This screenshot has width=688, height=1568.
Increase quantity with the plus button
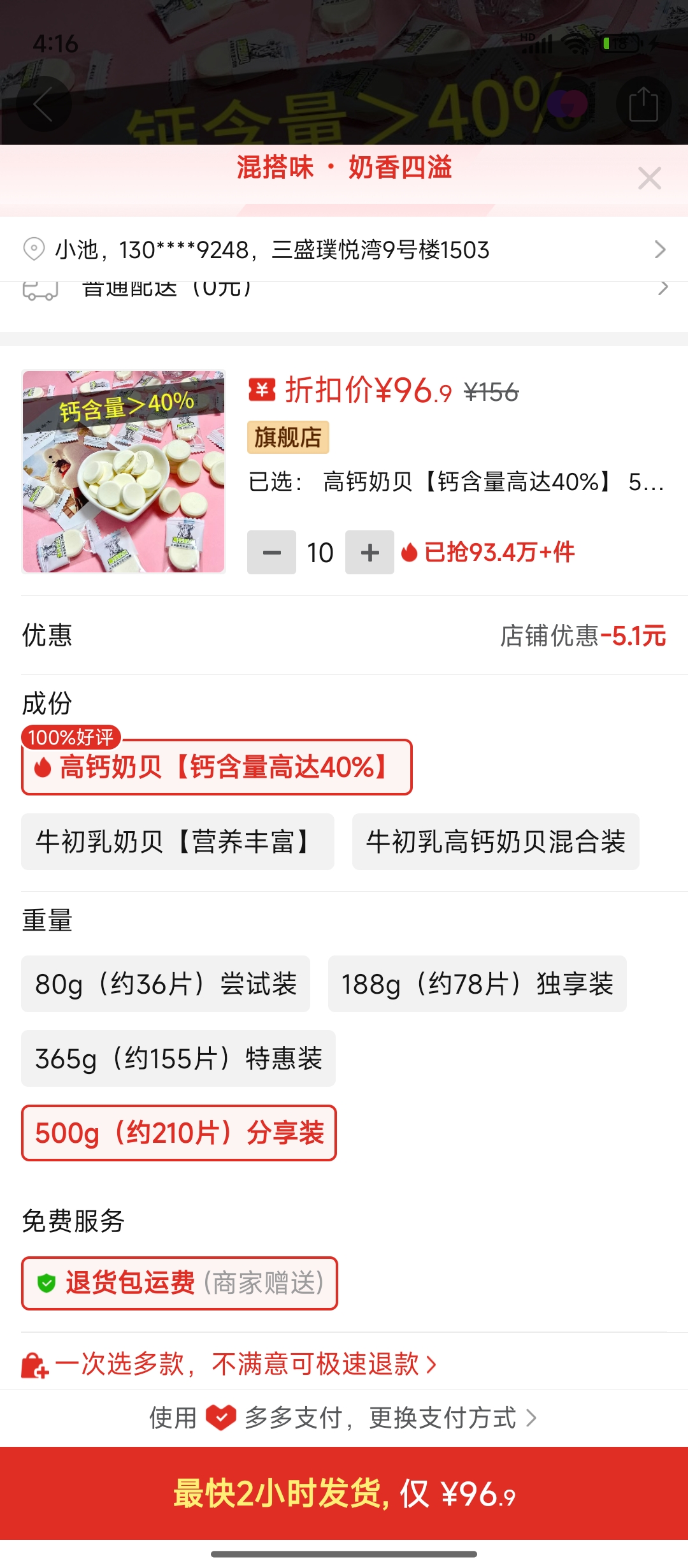click(x=369, y=553)
